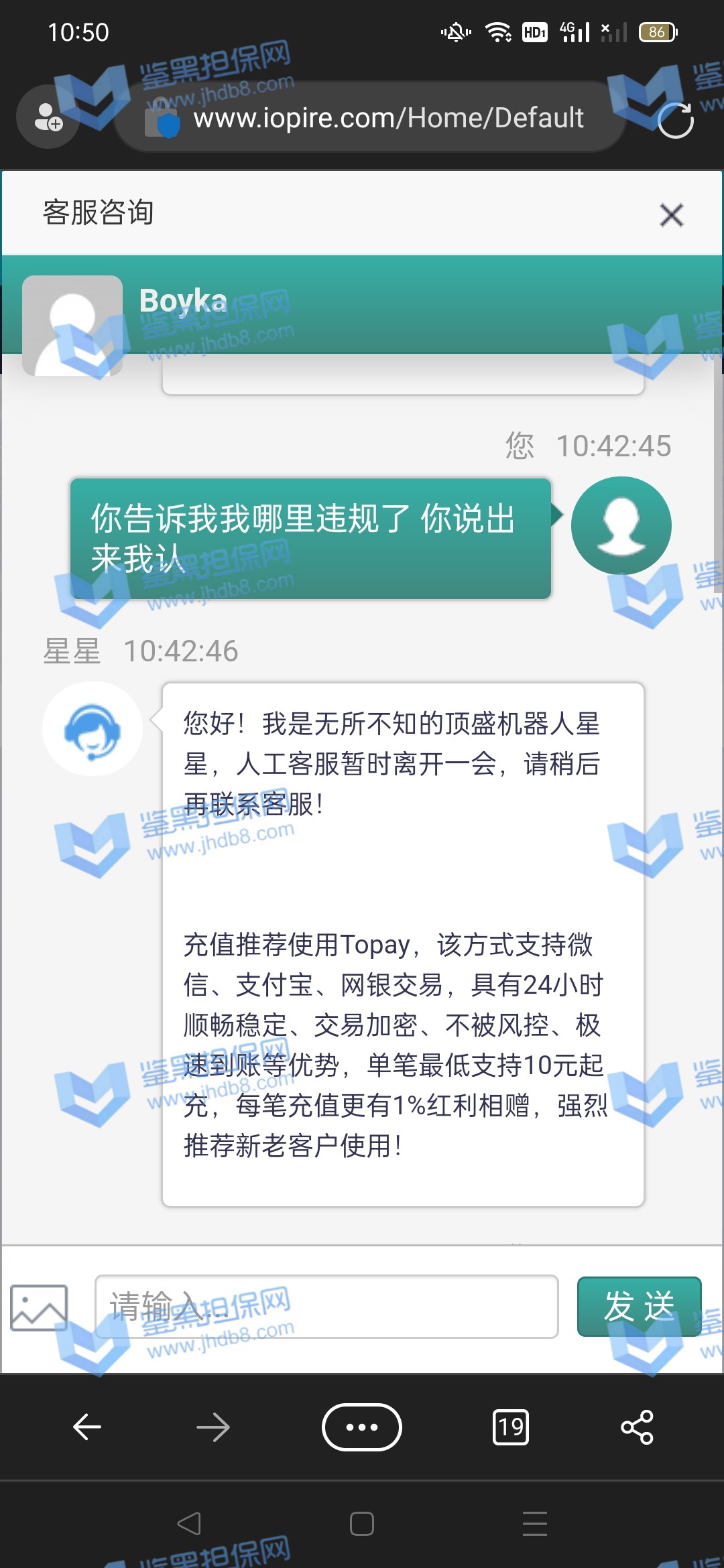The image size is (724, 1568).
Task: Tap the 发送 send button
Action: pyautogui.click(x=639, y=1306)
